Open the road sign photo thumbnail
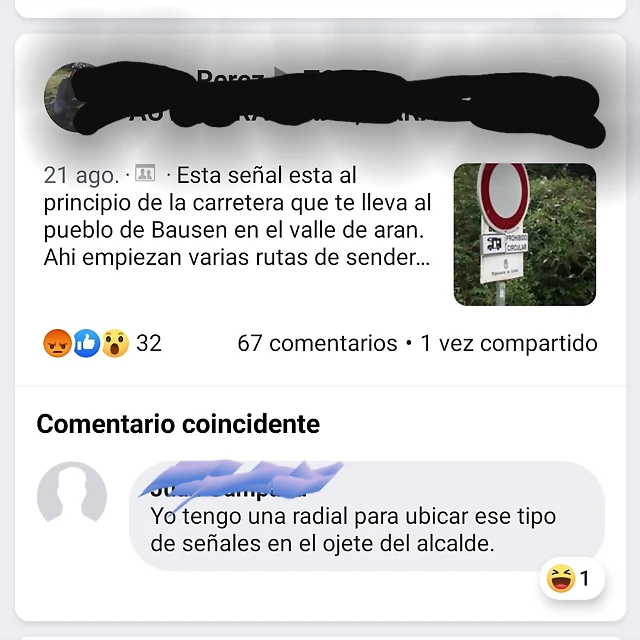This screenshot has height=640, width=640. [x=524, y=234]
